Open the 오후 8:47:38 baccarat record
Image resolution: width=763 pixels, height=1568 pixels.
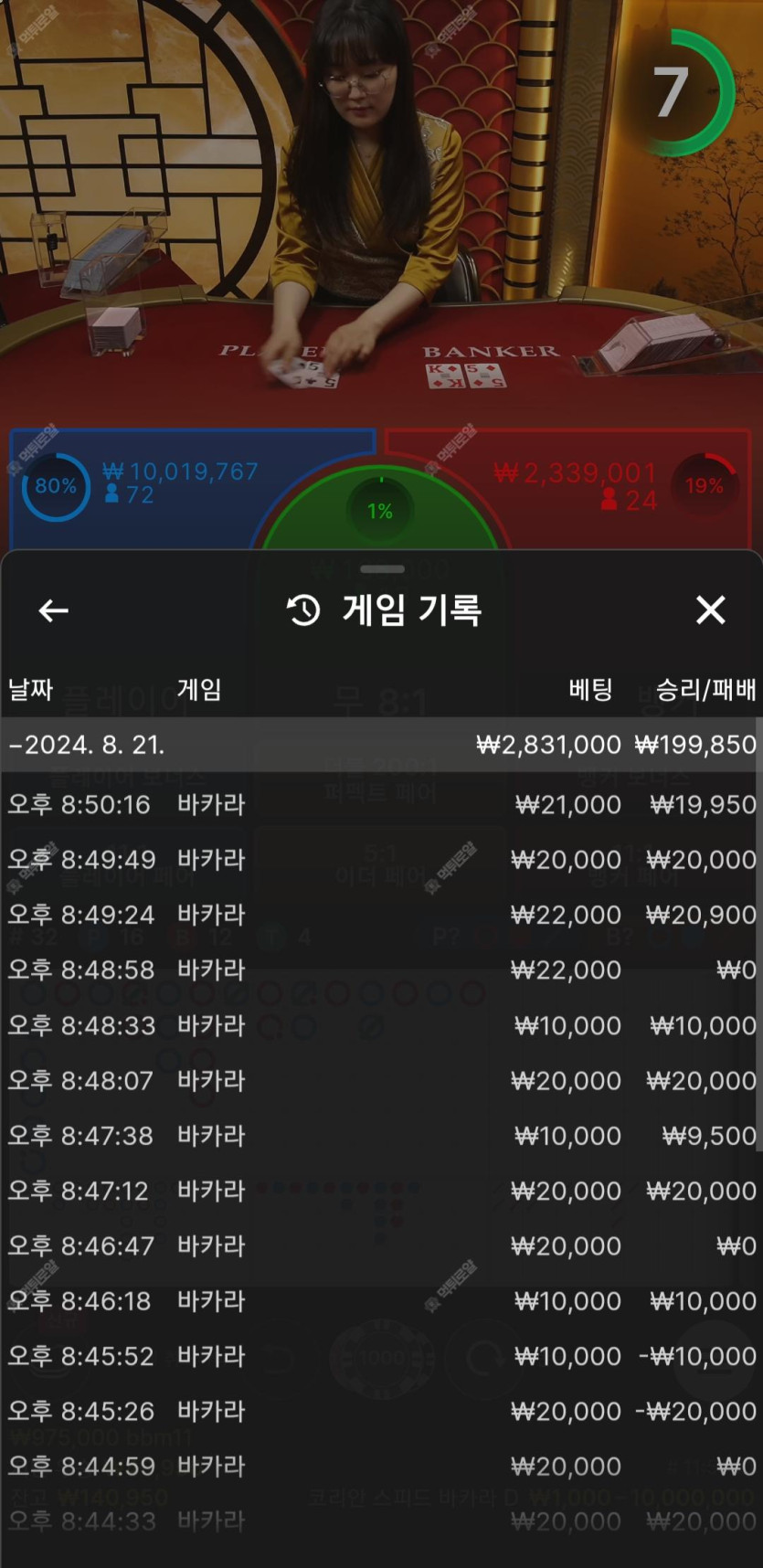379,1136
